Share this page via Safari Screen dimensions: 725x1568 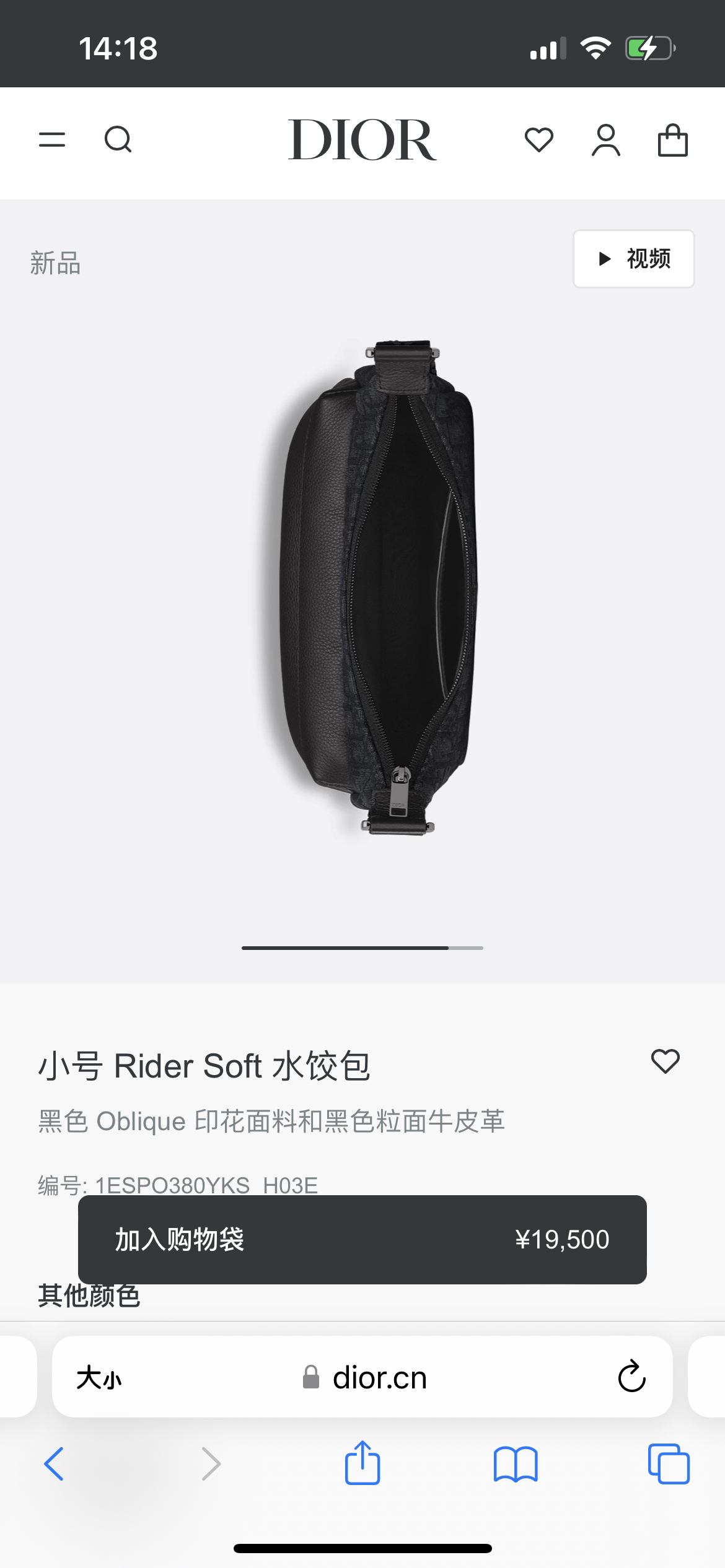362,1463
